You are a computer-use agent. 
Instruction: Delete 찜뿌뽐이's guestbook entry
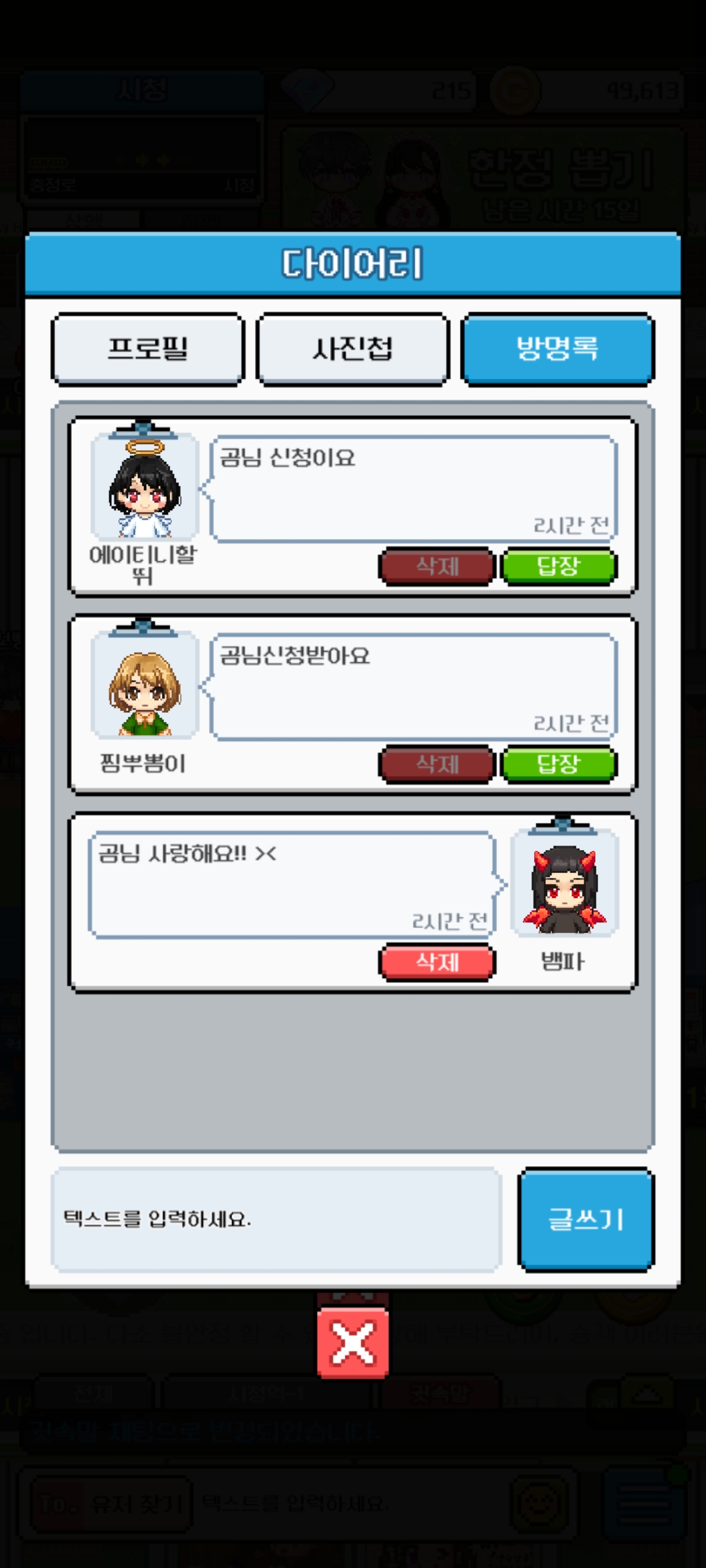click(x=437, y=764)
